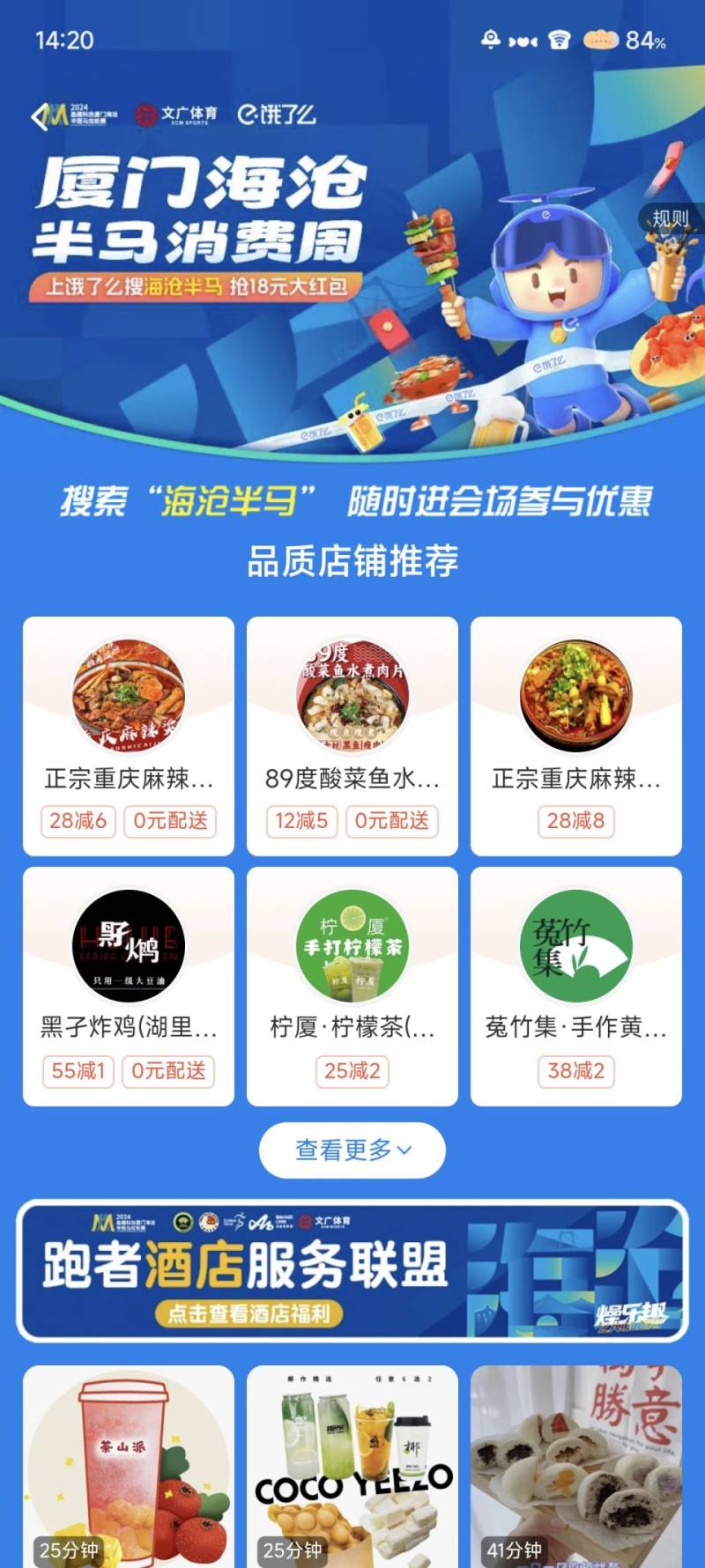
Task: Click the 饿了么 logo in banner header
Action: (278, 115)
